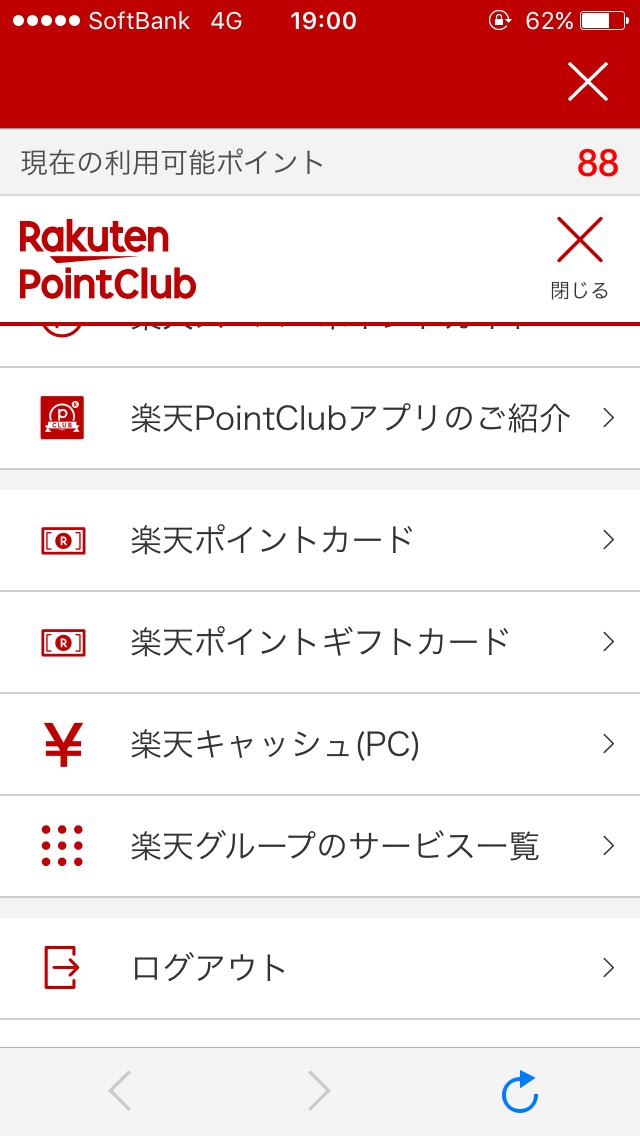Select 楽天ポイントギフトカード
Image resolution: width=640 pixels, height=1136 pixels.
click(320, 642)
